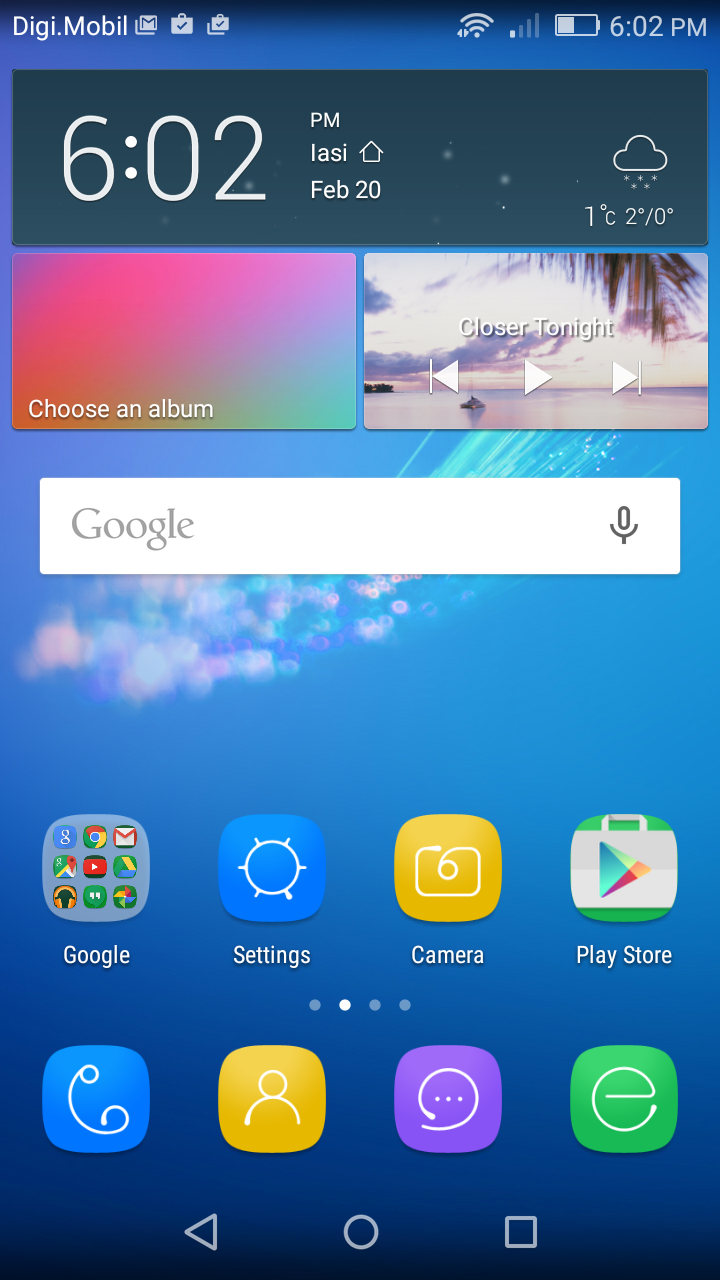Open the Play Store
720x1280 pixels.
[x=624, y=868]
